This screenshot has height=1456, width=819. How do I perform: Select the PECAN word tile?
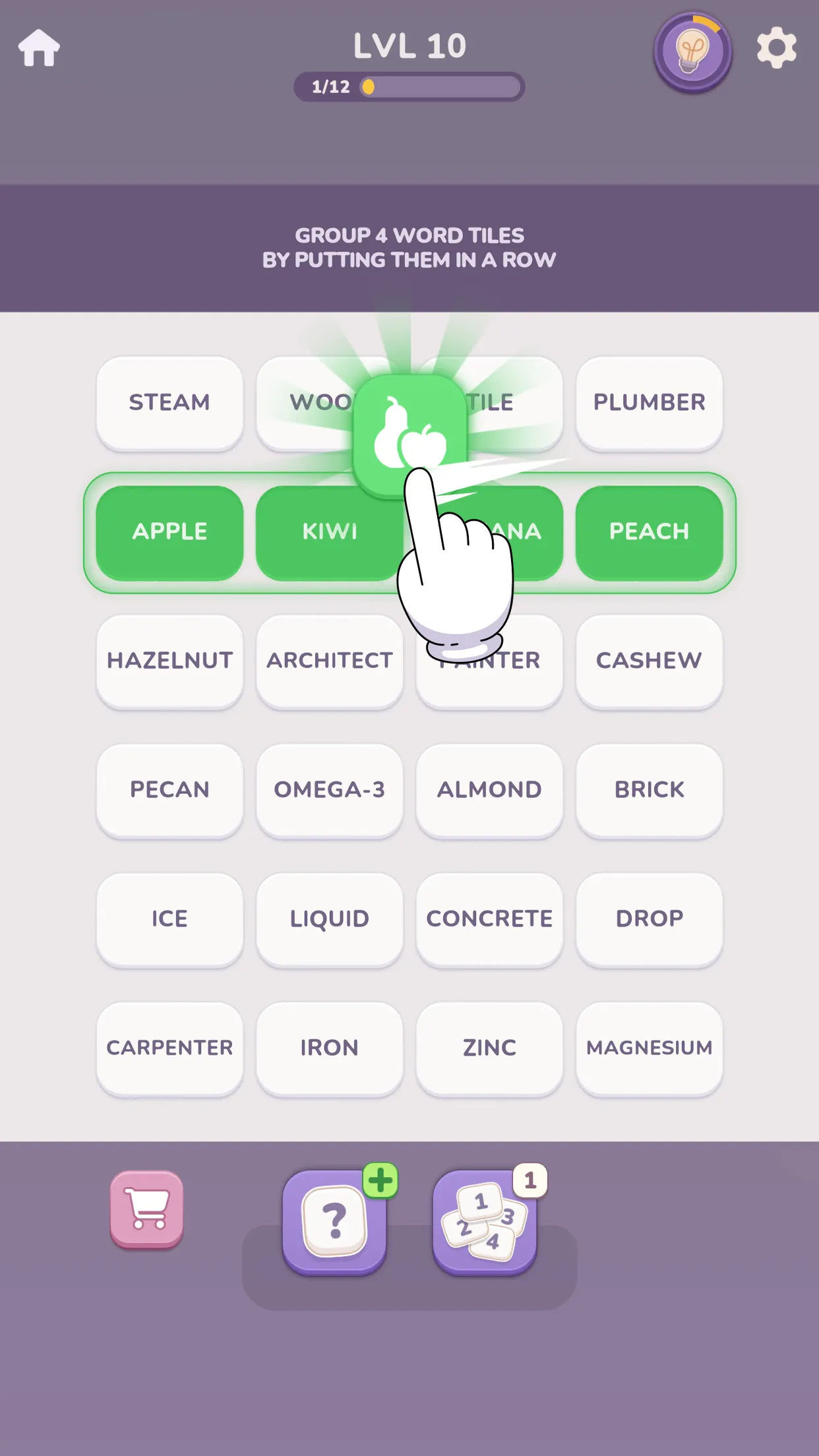169,790
